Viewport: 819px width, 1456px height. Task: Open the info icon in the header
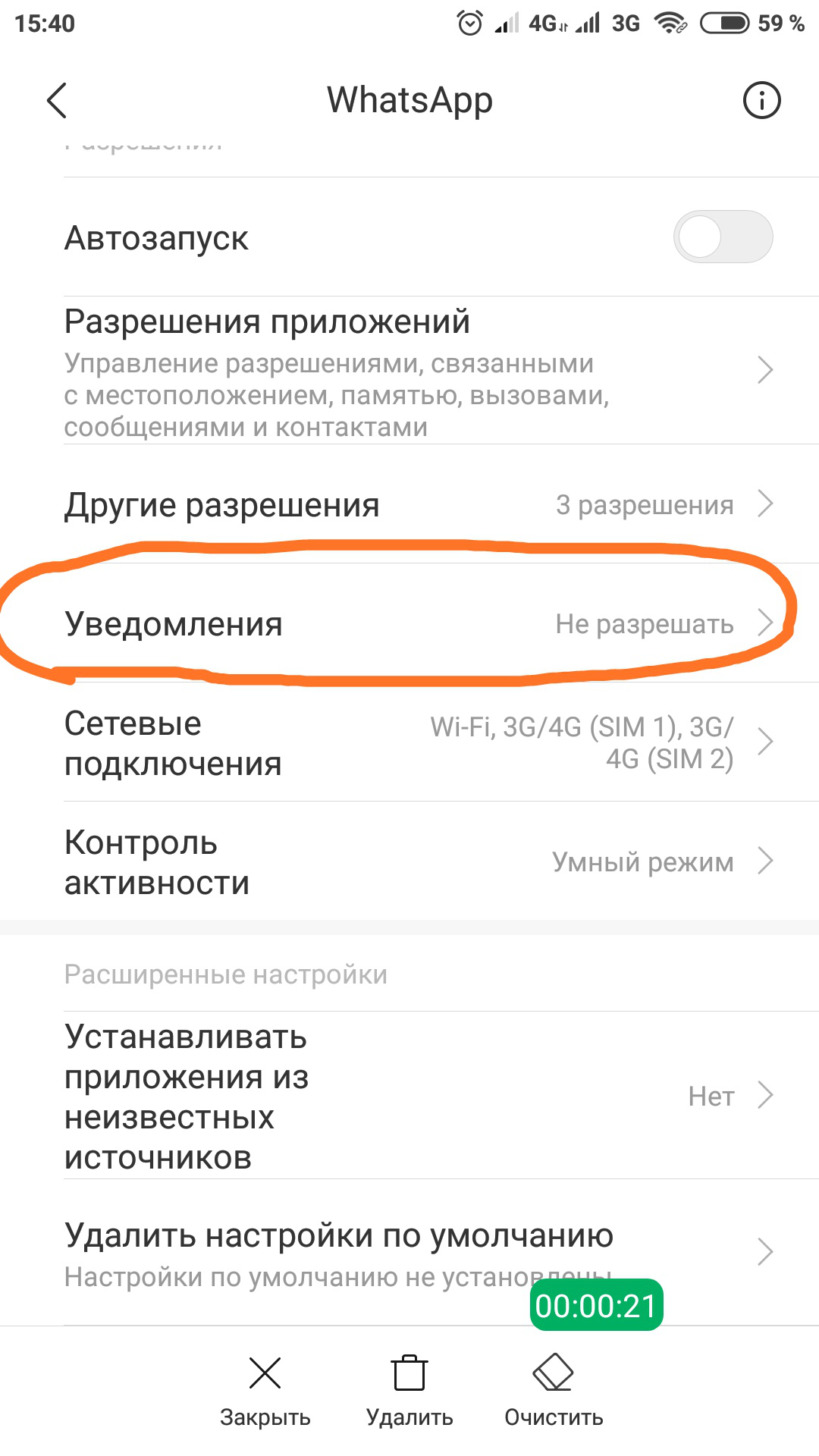761,100
